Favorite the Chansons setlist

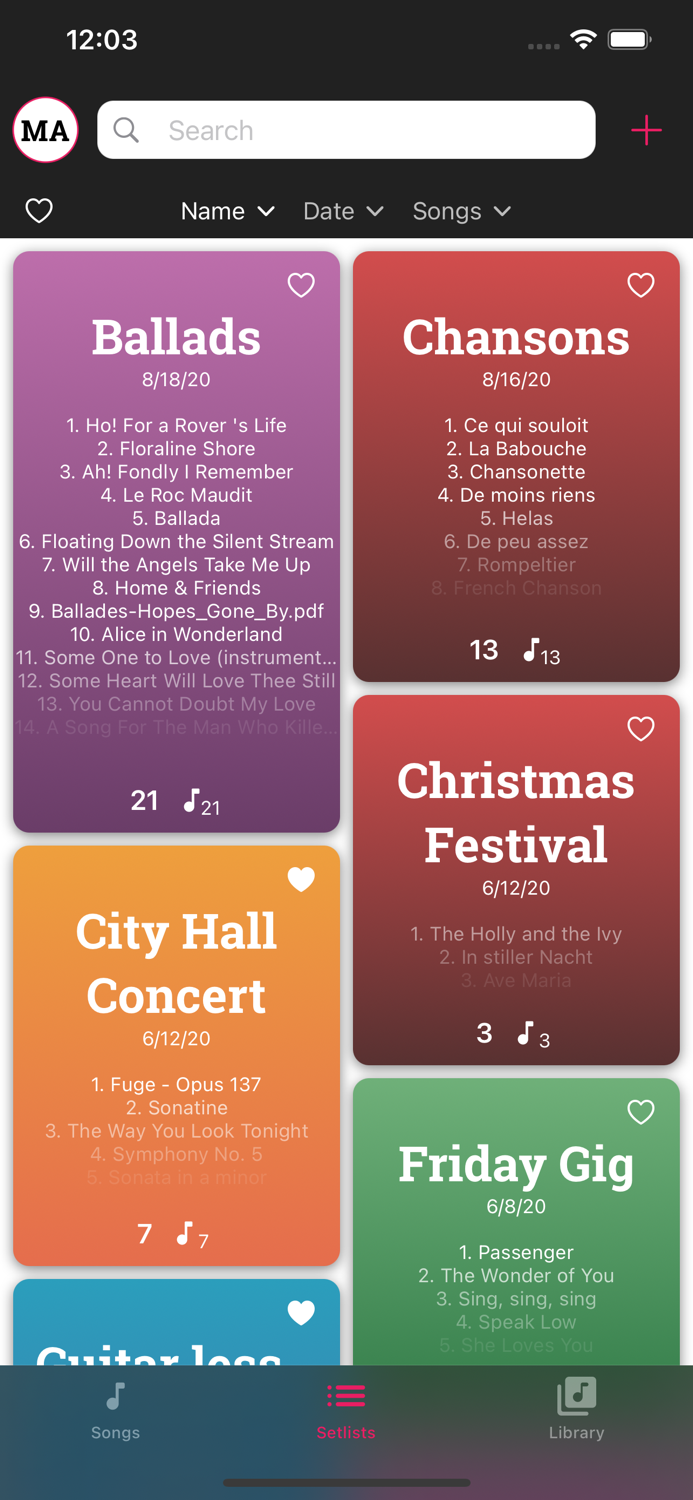641,285
